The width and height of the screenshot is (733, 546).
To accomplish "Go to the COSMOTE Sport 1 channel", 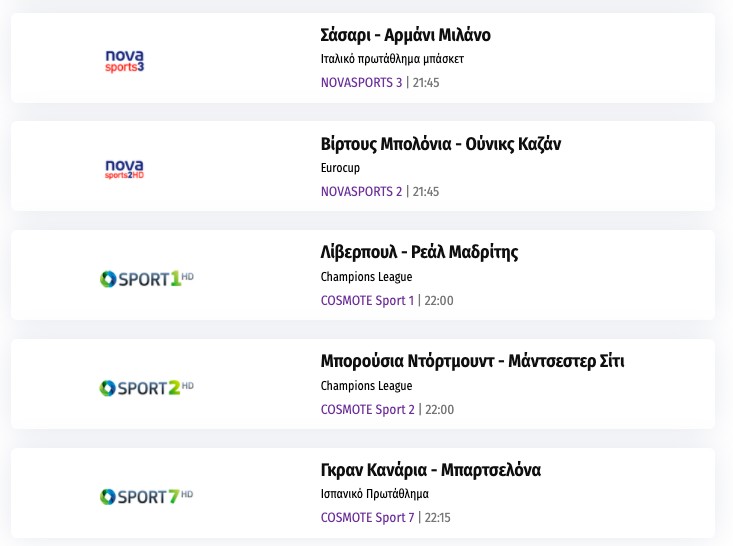I will 367,300.
